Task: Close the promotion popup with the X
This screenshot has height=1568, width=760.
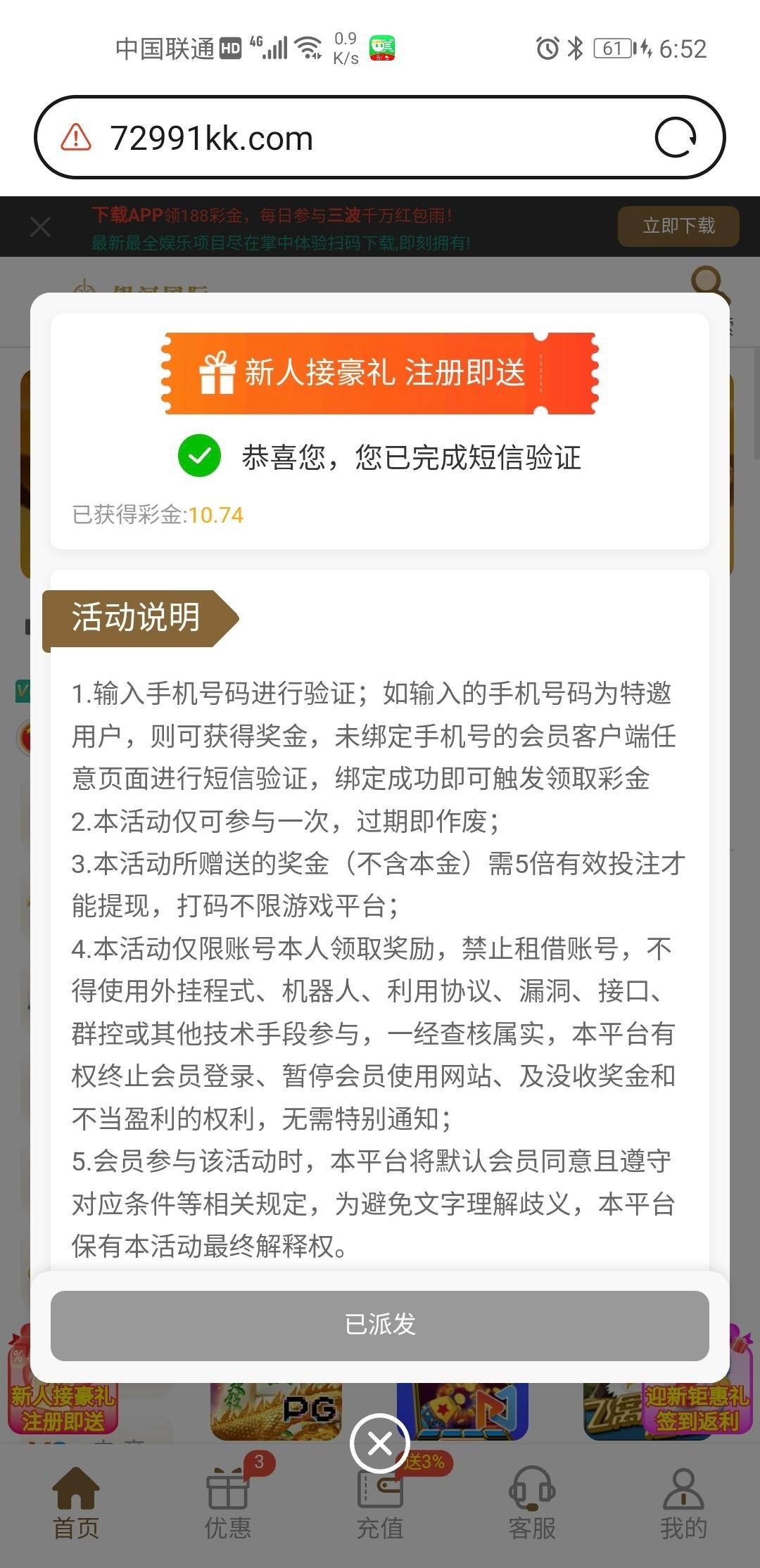Action: click(380, 1443)
